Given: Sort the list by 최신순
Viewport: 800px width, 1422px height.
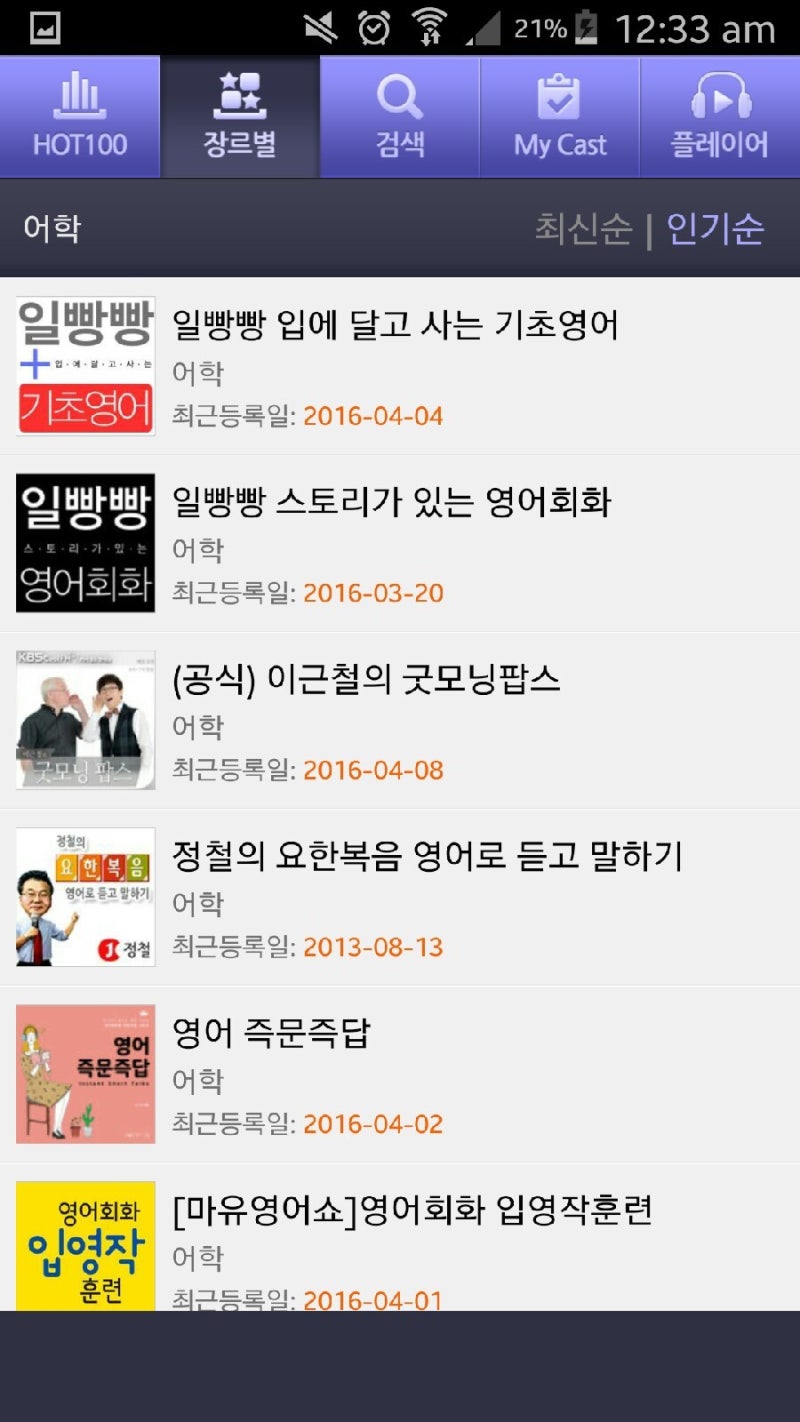Looking at the screenshot, I should point(584,229).
